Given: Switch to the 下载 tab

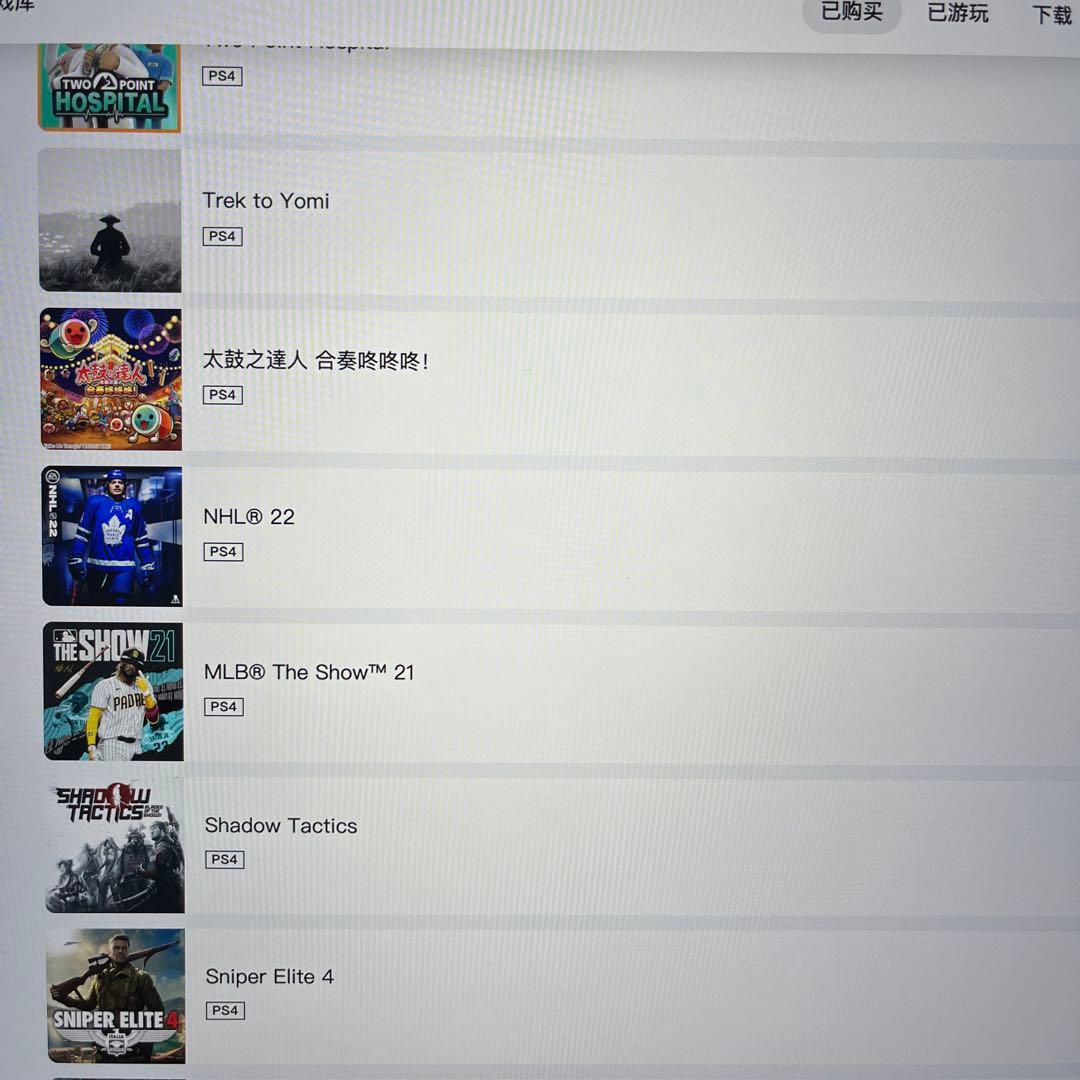Looking at the screenshot, I should click(1051, 15).
